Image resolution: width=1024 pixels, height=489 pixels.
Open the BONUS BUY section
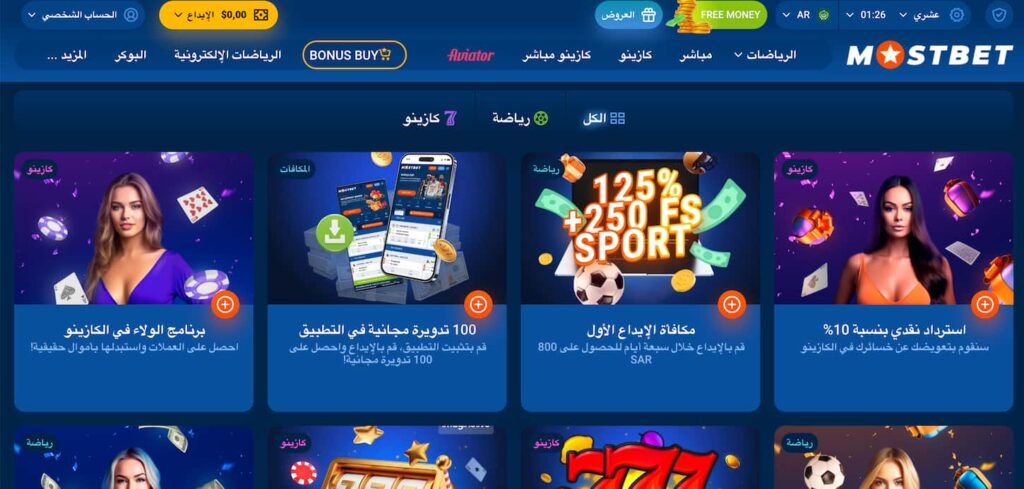pos(354,55)
